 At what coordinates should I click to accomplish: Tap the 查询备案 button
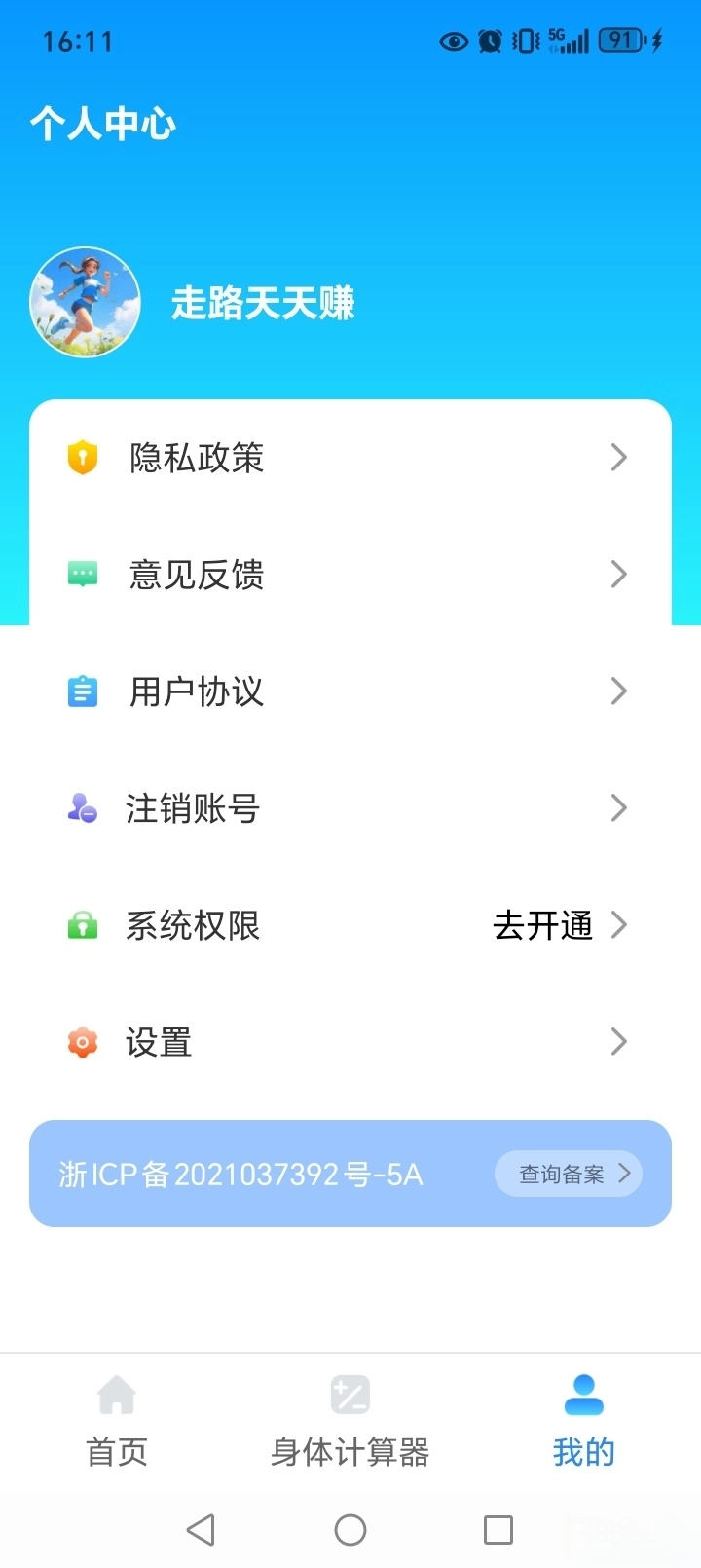569,1174
